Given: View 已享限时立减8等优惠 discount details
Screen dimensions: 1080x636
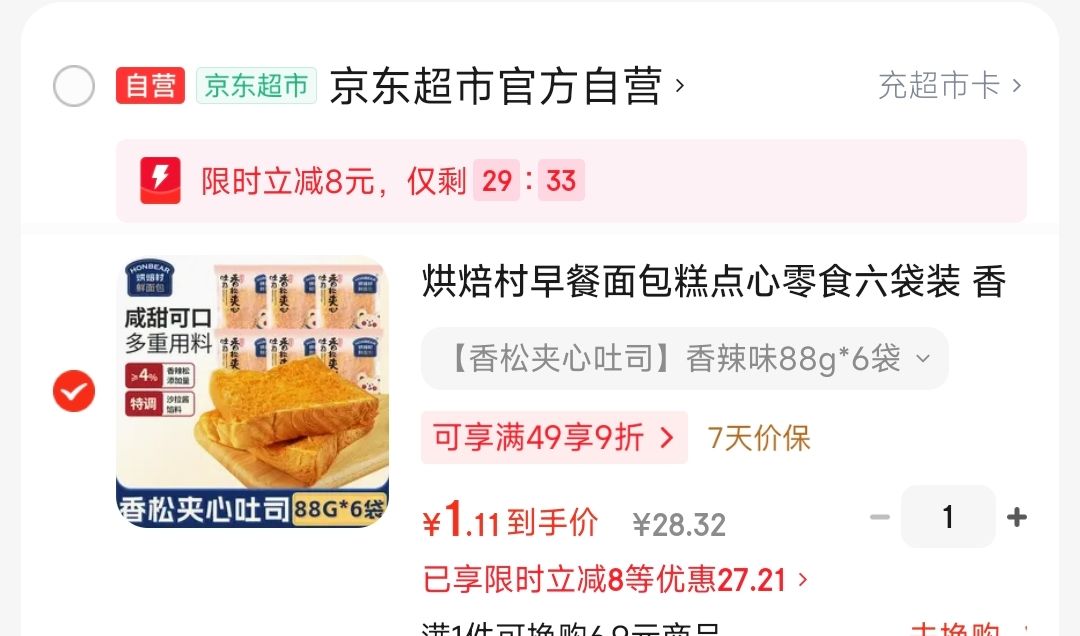Looking at the screenshot, I should pos(615,579).
